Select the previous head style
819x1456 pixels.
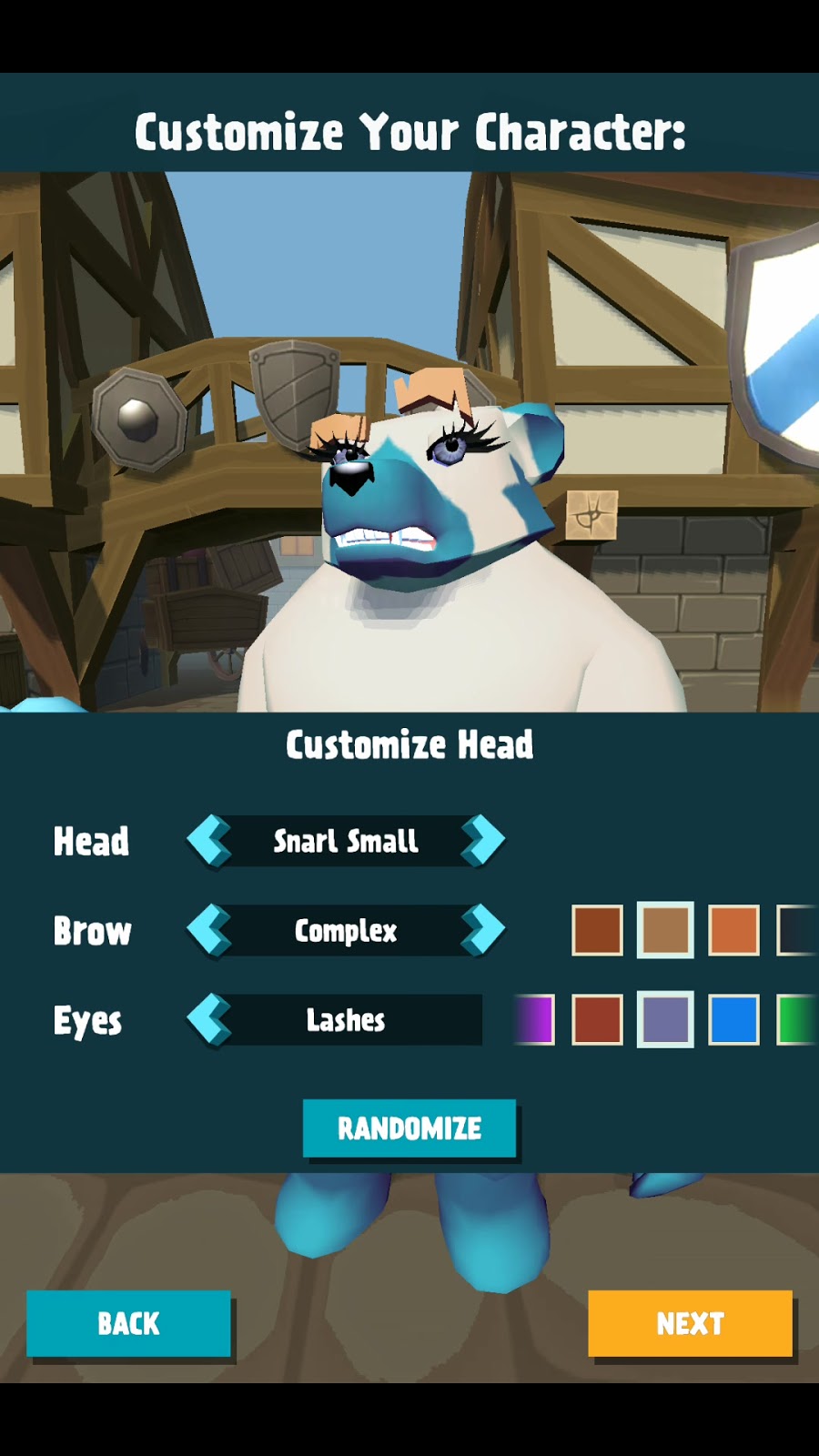coord(209,840)
